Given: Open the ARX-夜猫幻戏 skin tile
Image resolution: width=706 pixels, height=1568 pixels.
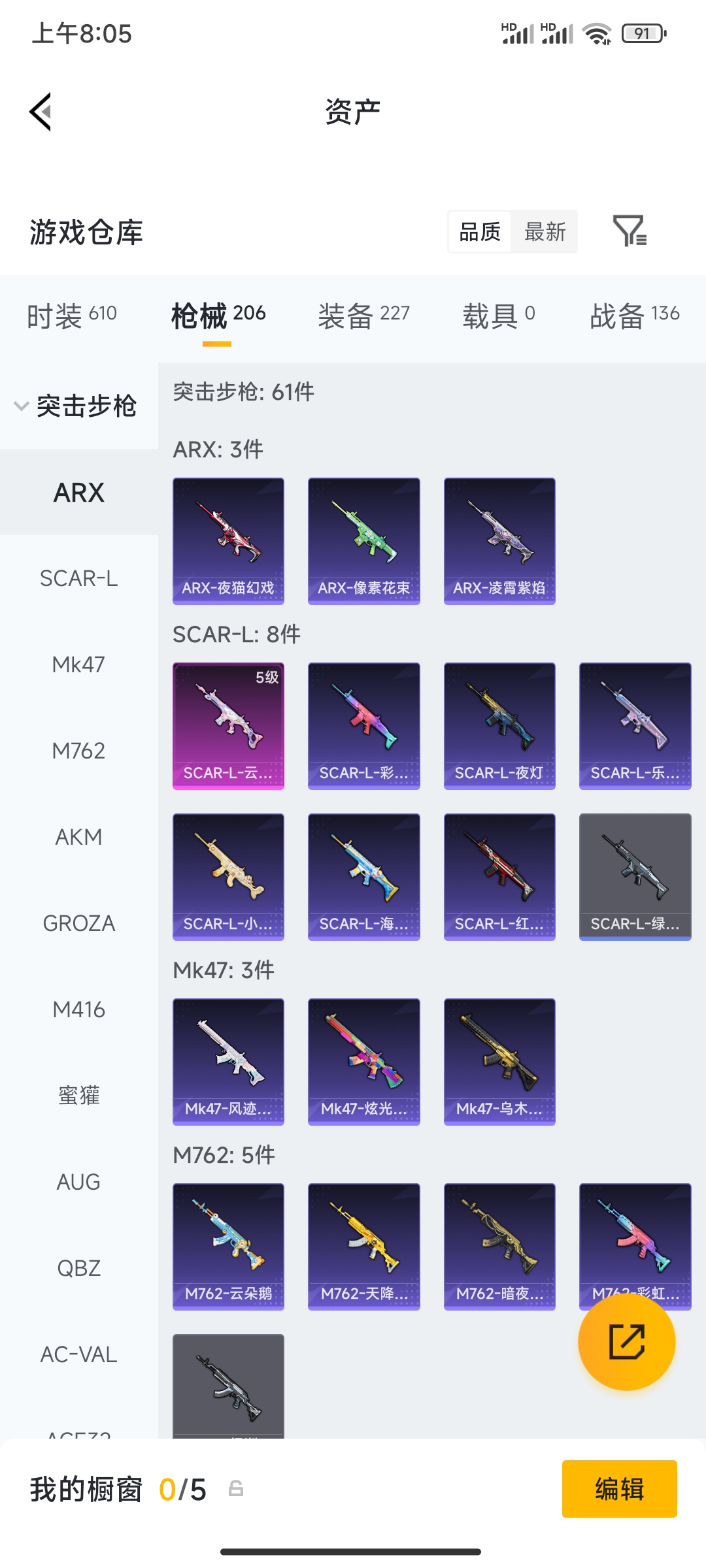Looking at the screenshot, I should coord(228,541).
